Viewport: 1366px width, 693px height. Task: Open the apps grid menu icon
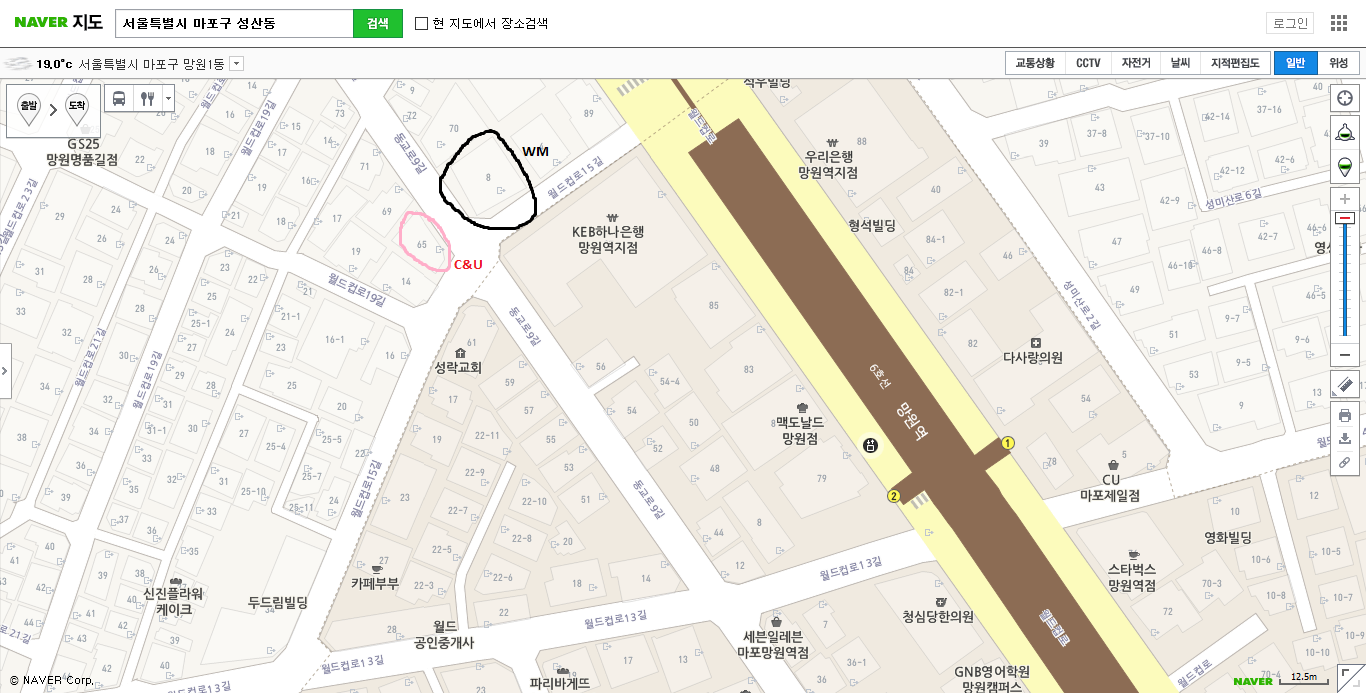pos(1339,23)
